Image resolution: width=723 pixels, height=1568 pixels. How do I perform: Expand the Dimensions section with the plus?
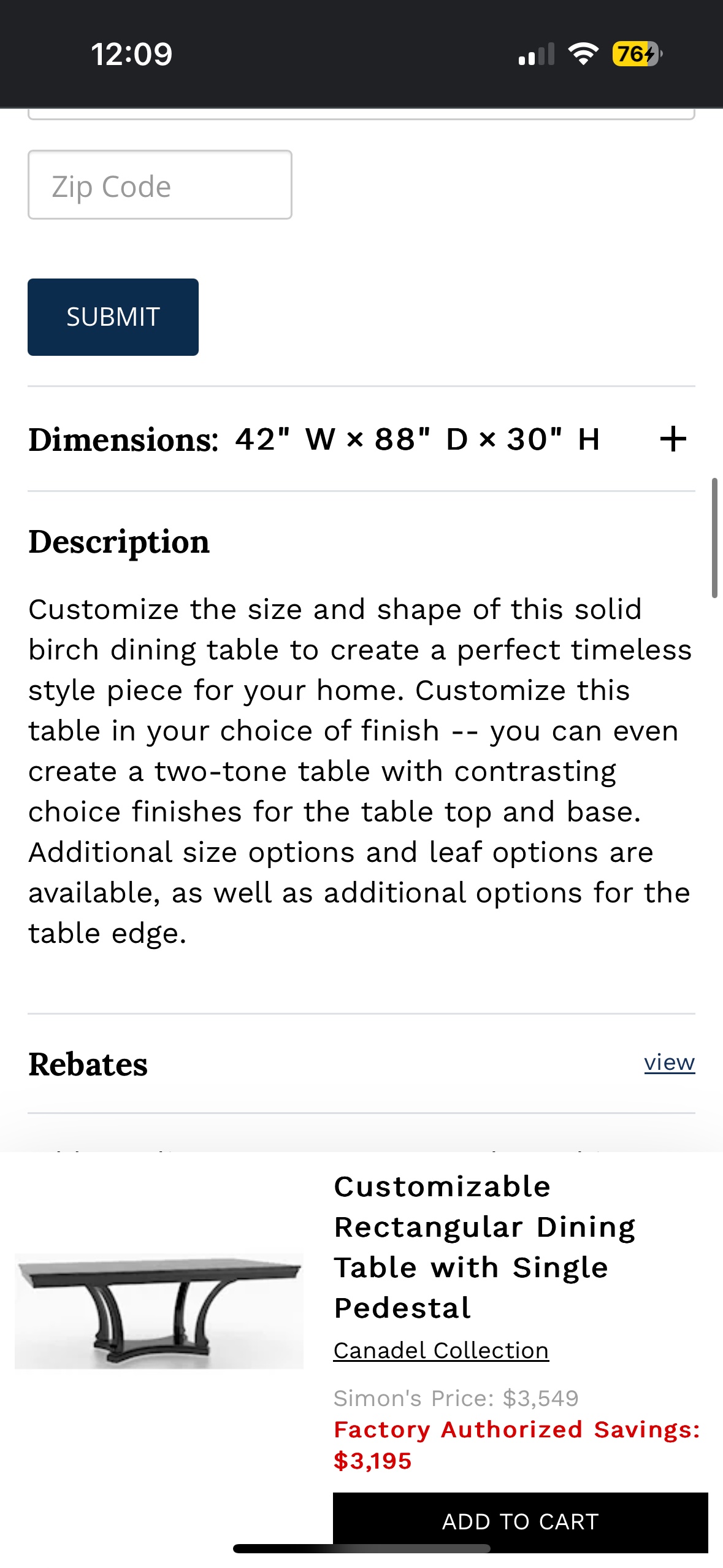click(672, 439)
